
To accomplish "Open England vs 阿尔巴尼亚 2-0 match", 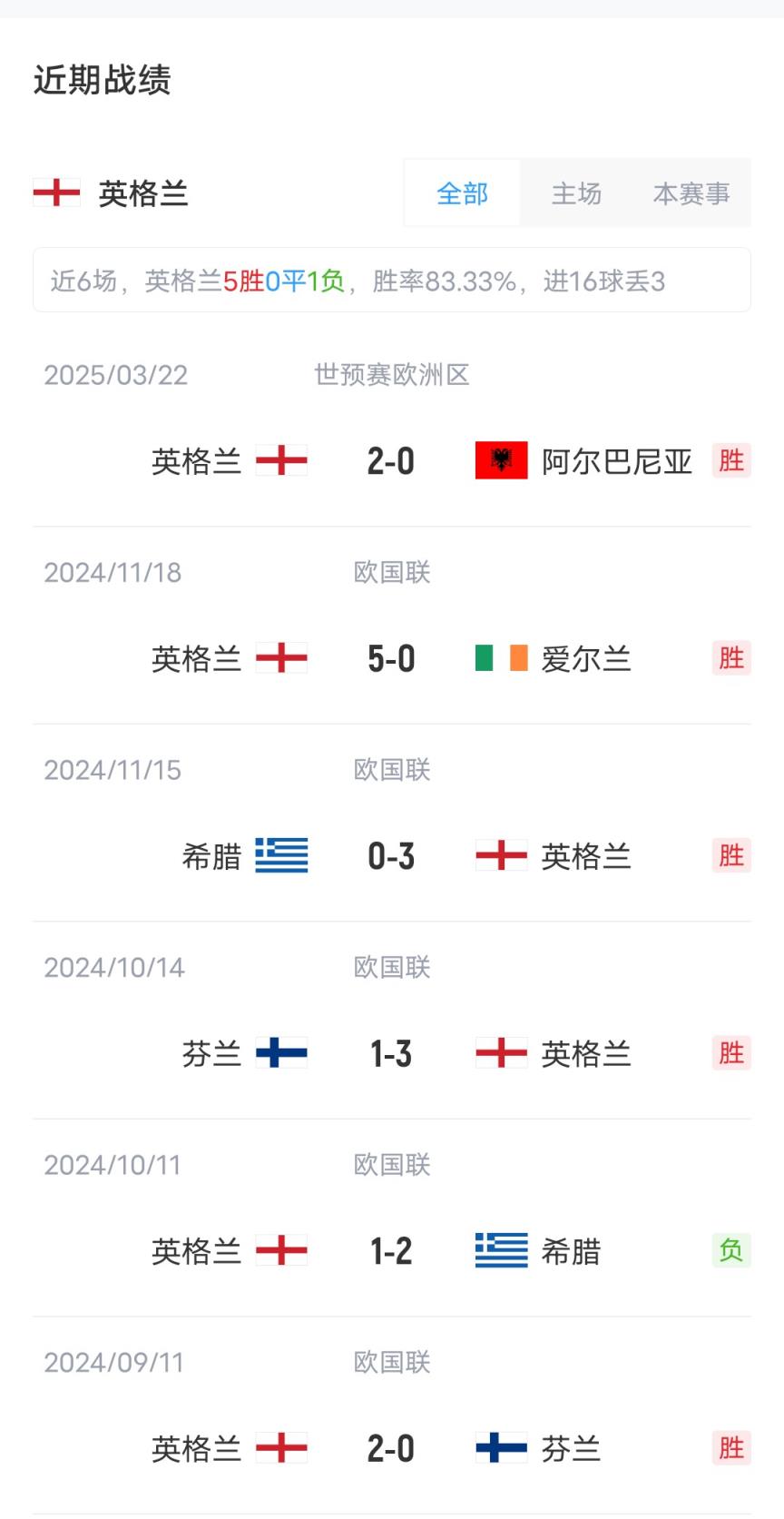I will coord(391,461).
